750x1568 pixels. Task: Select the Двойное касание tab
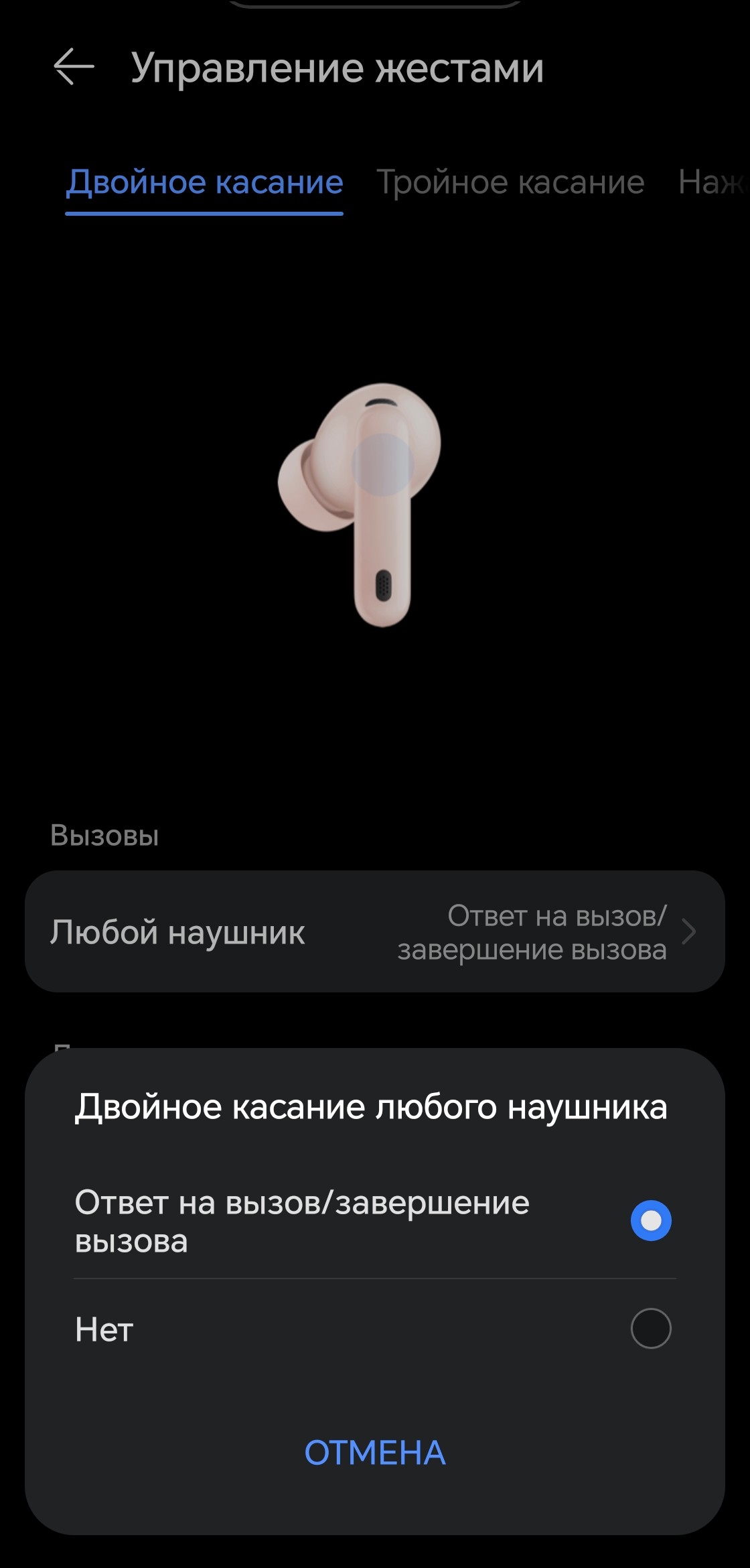tap(205, 182)
